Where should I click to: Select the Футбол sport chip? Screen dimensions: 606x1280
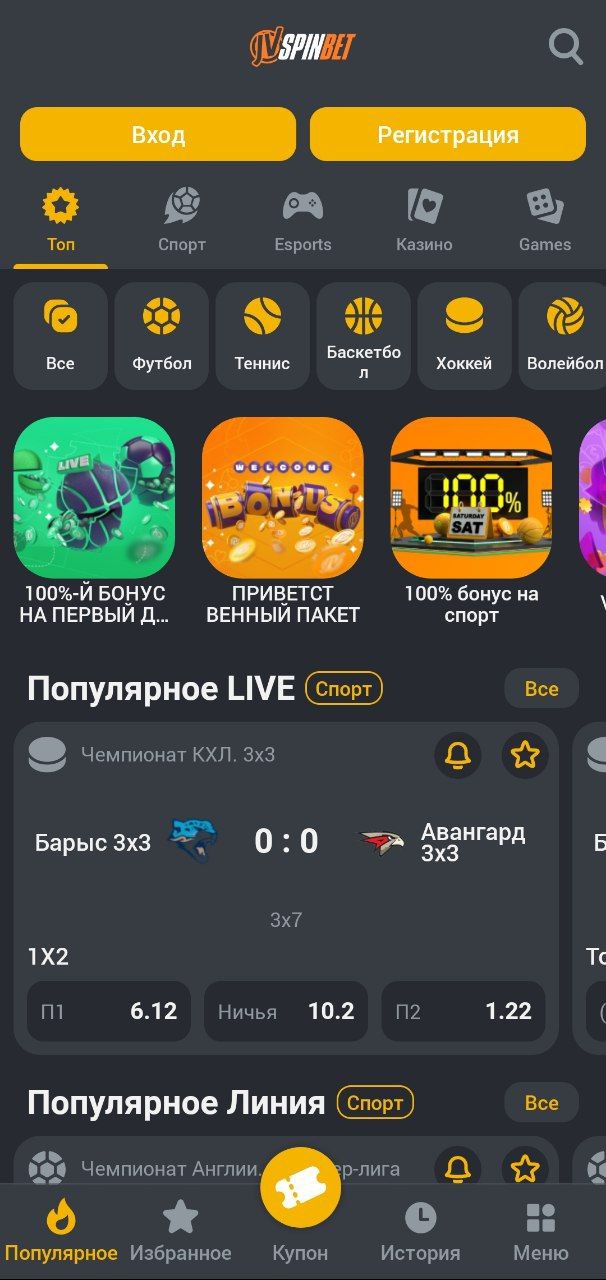click(162, 336)
